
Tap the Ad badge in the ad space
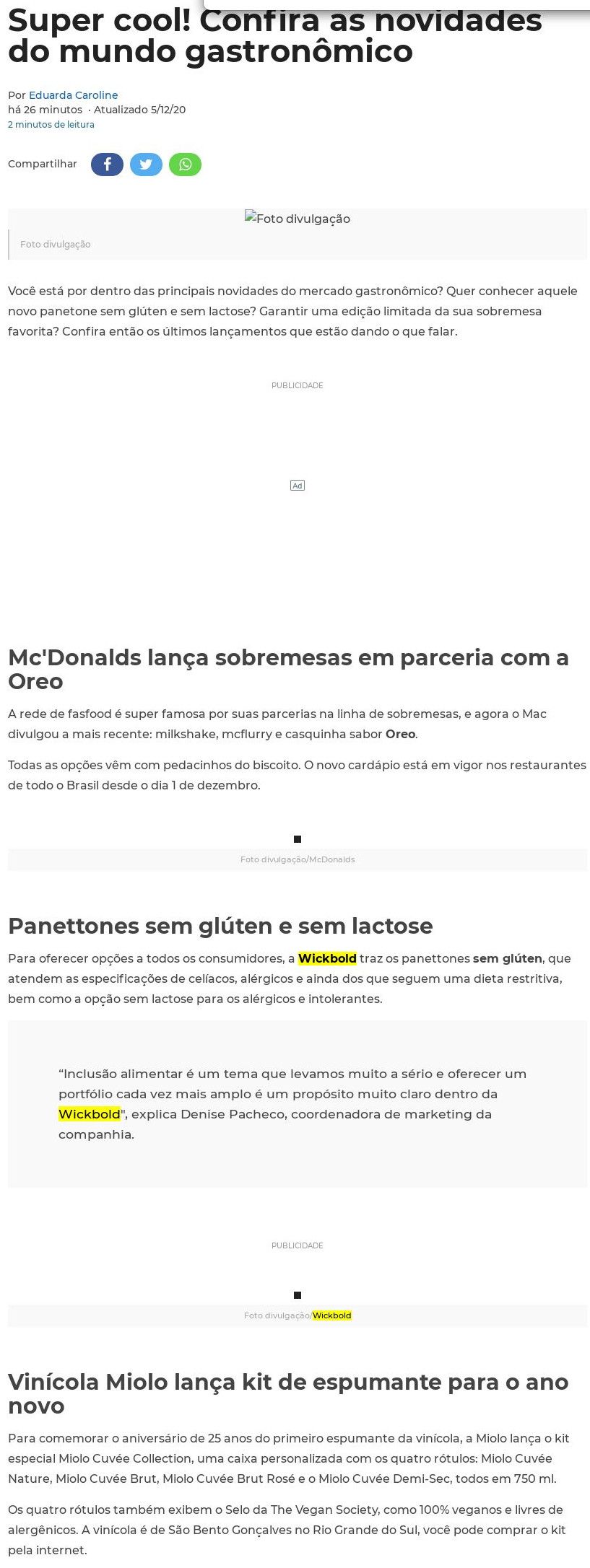298,486
